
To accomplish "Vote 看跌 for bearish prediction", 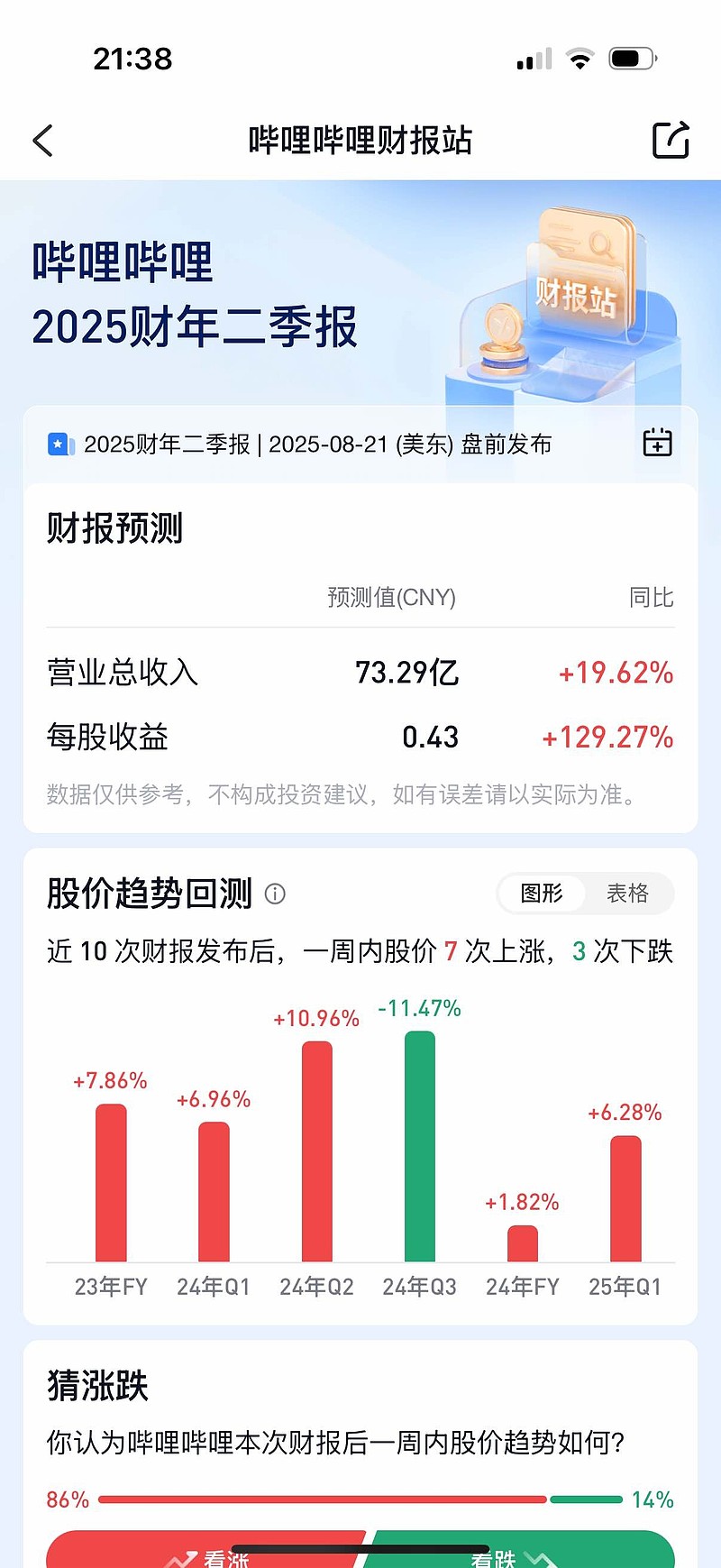I will (x=520, y=1552).
